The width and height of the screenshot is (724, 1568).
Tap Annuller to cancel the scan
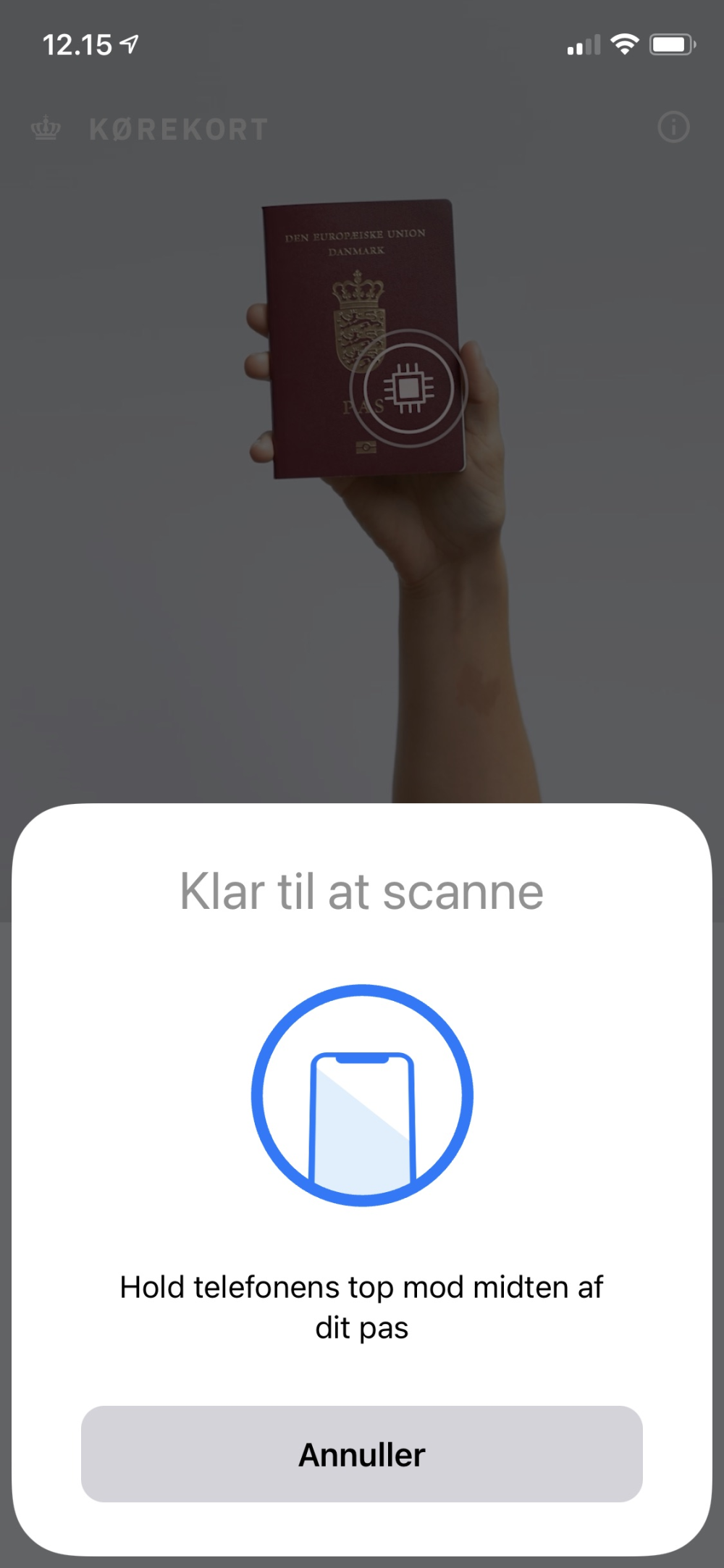pos(362,1454)
